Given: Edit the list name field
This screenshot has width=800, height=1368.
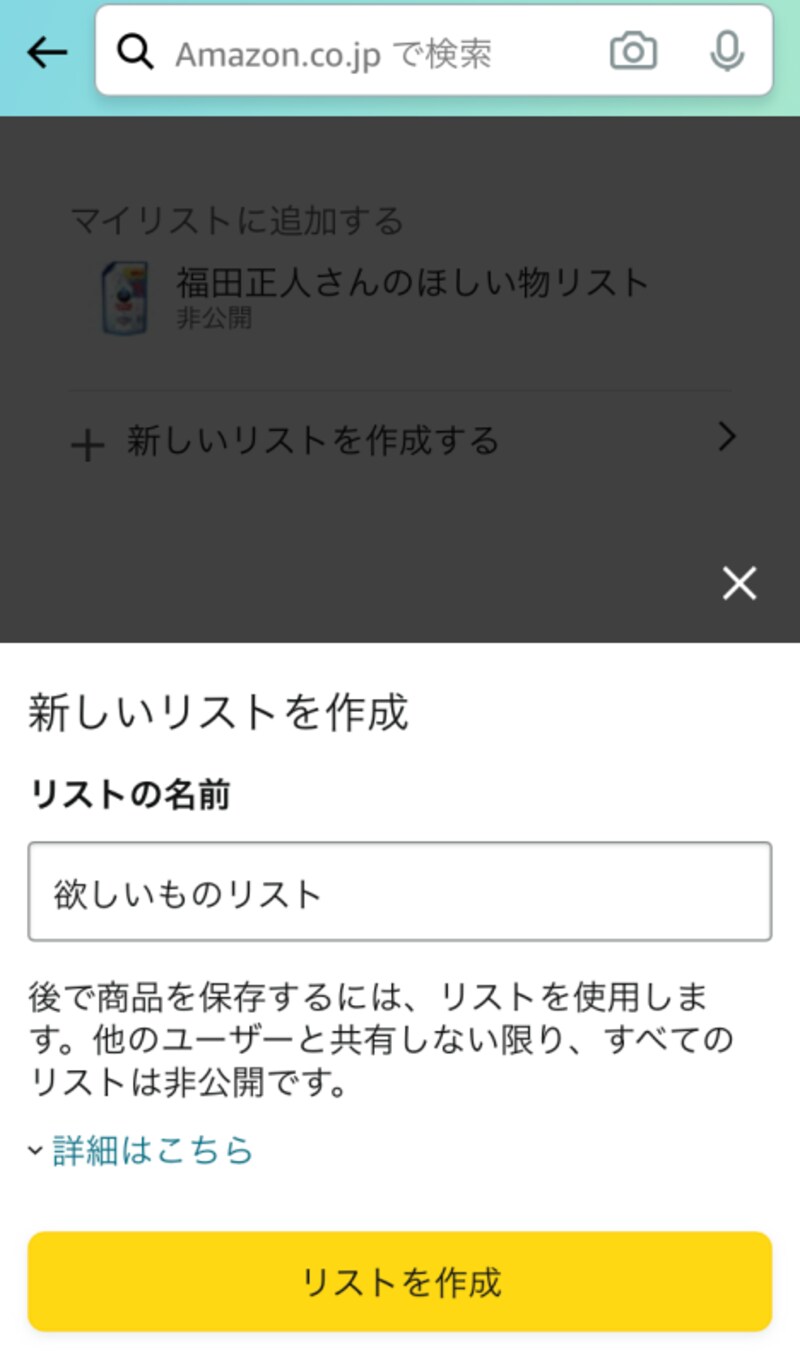Looking at the screenshot, I should click(400, 892).
